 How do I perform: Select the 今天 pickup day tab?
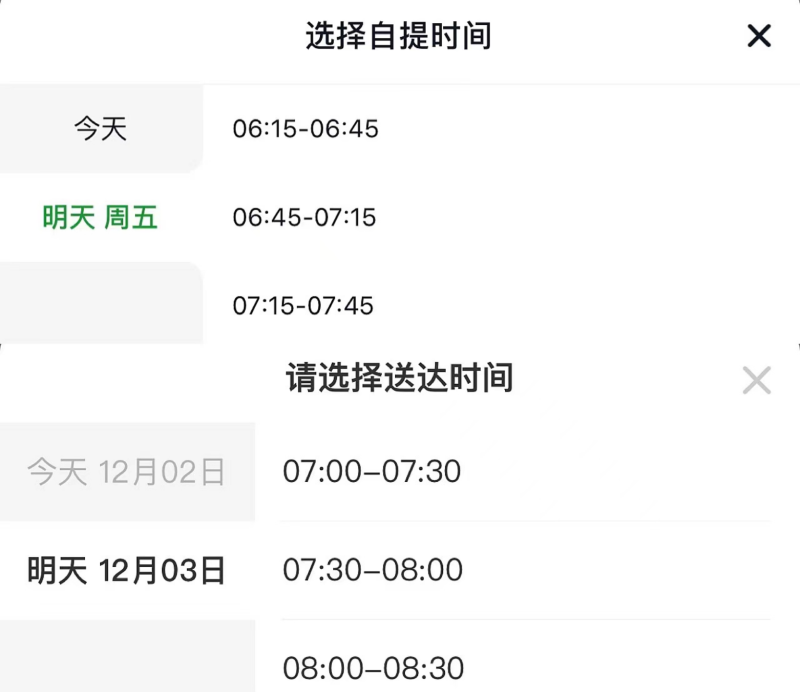pyautogui.click(x=101, y=129)
